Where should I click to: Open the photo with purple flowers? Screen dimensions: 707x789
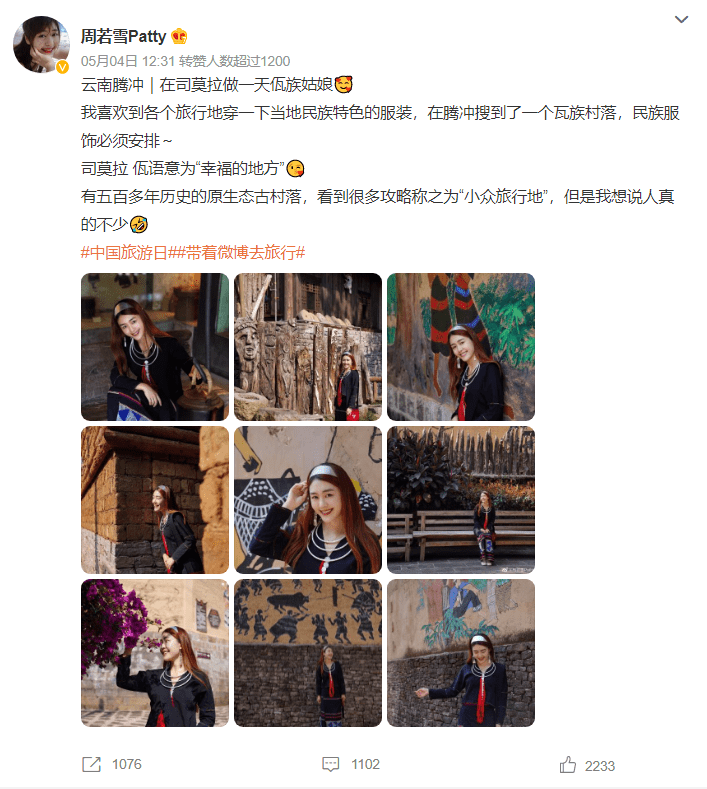pyautogui.click(x=155, y=653)
